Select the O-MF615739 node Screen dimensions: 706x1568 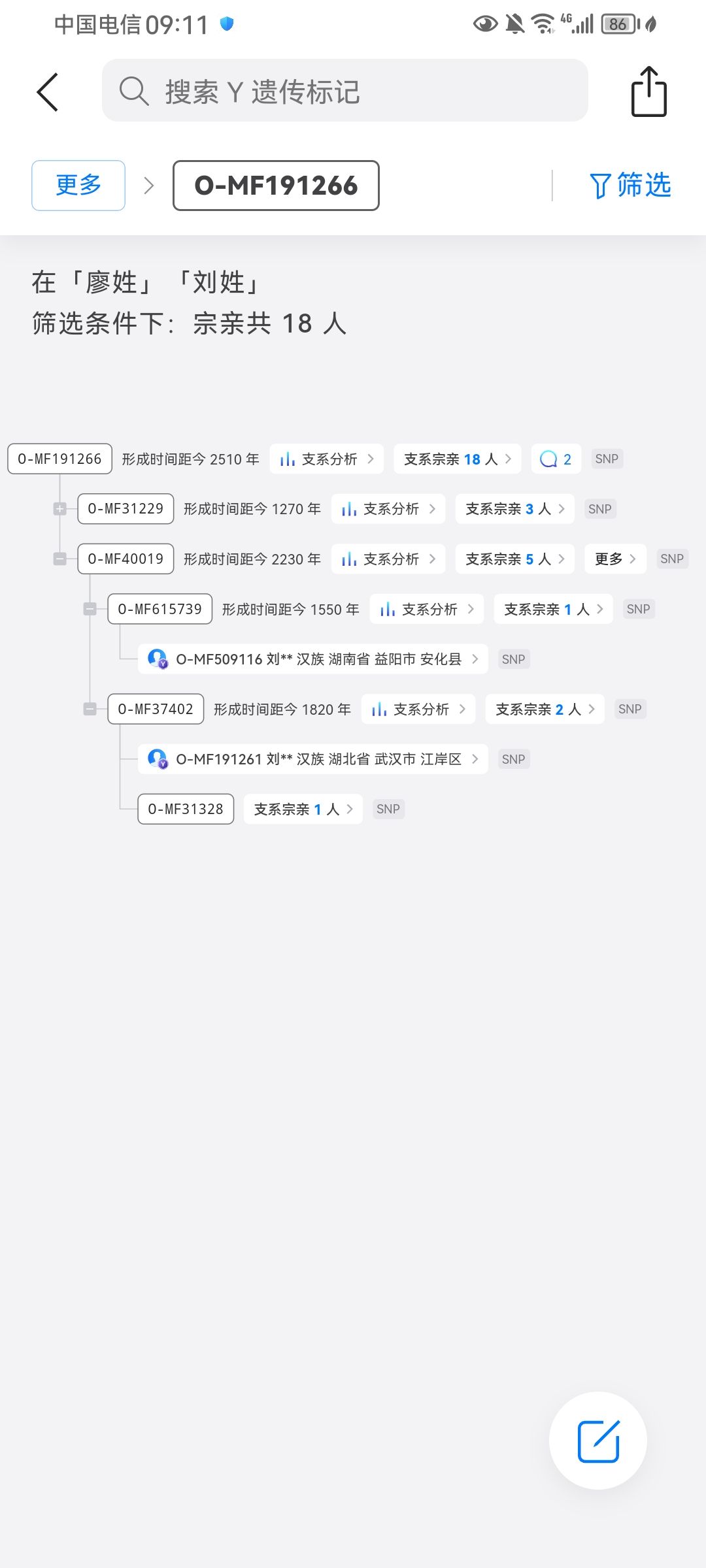pos(160,609)
